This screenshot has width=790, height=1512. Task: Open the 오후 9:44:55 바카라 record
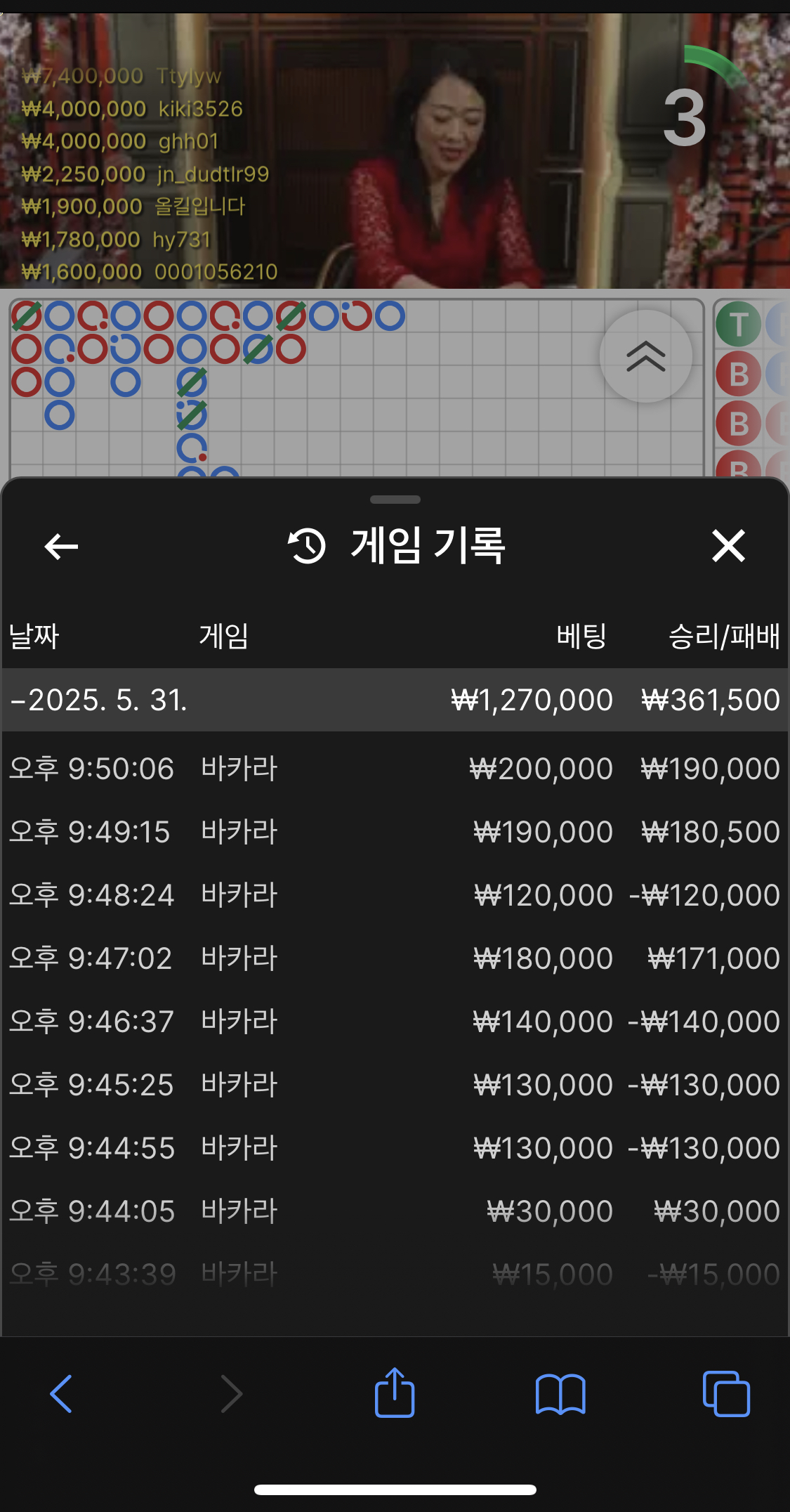(395, 1148)
